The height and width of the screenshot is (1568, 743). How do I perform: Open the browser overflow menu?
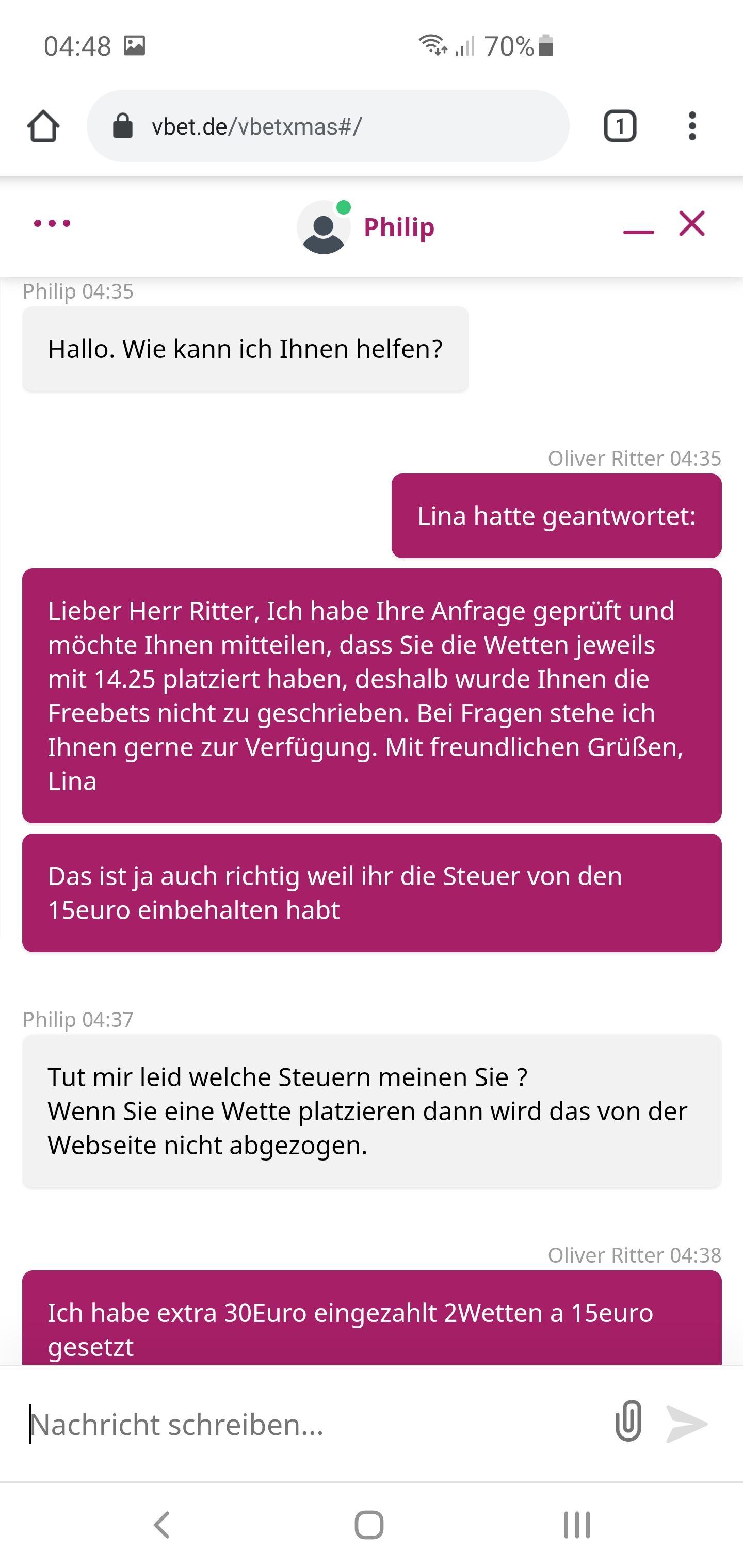coord(692,126)
